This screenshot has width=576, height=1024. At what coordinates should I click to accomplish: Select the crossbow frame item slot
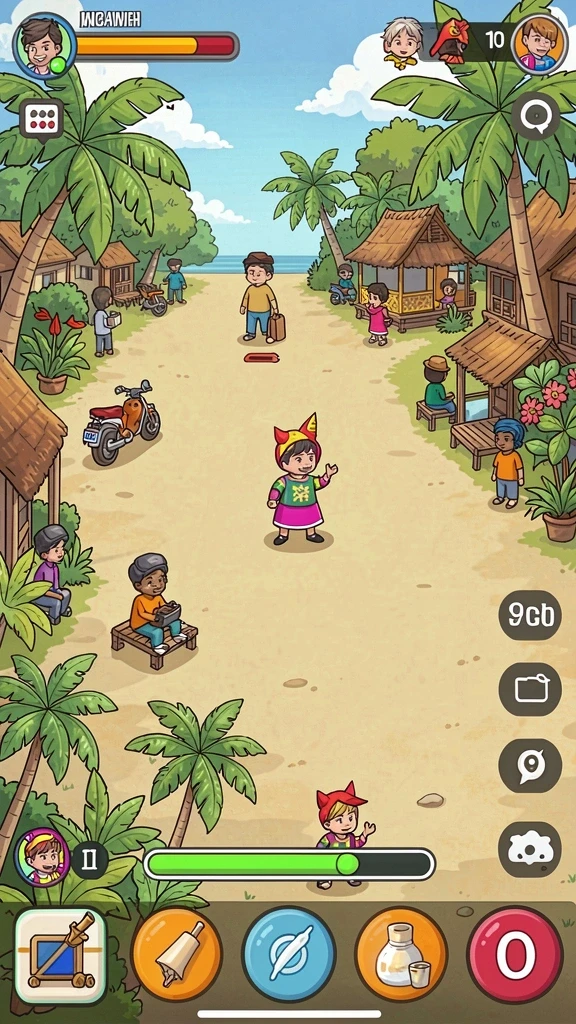pos(61,956)
